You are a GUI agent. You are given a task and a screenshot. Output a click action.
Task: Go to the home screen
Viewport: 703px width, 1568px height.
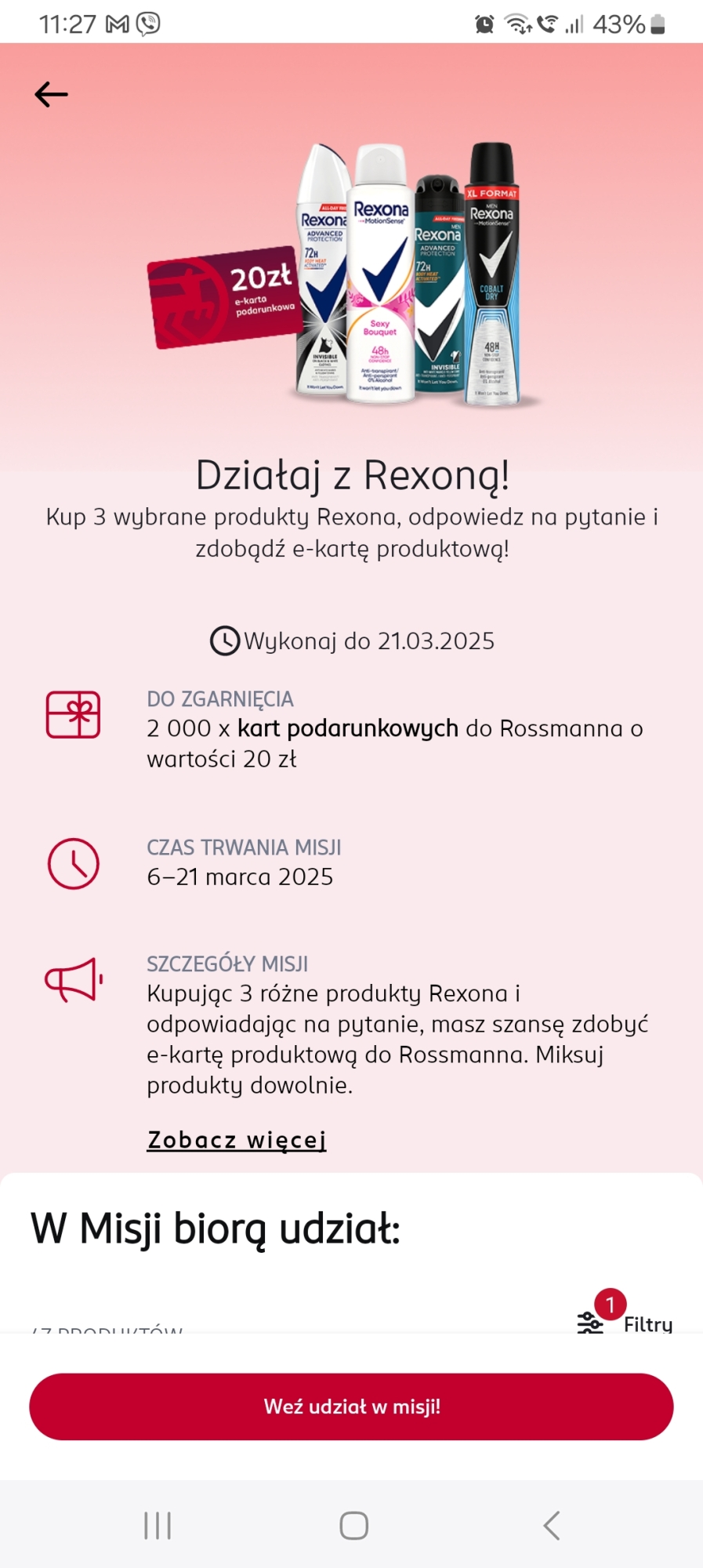(x=353, y=1526)
